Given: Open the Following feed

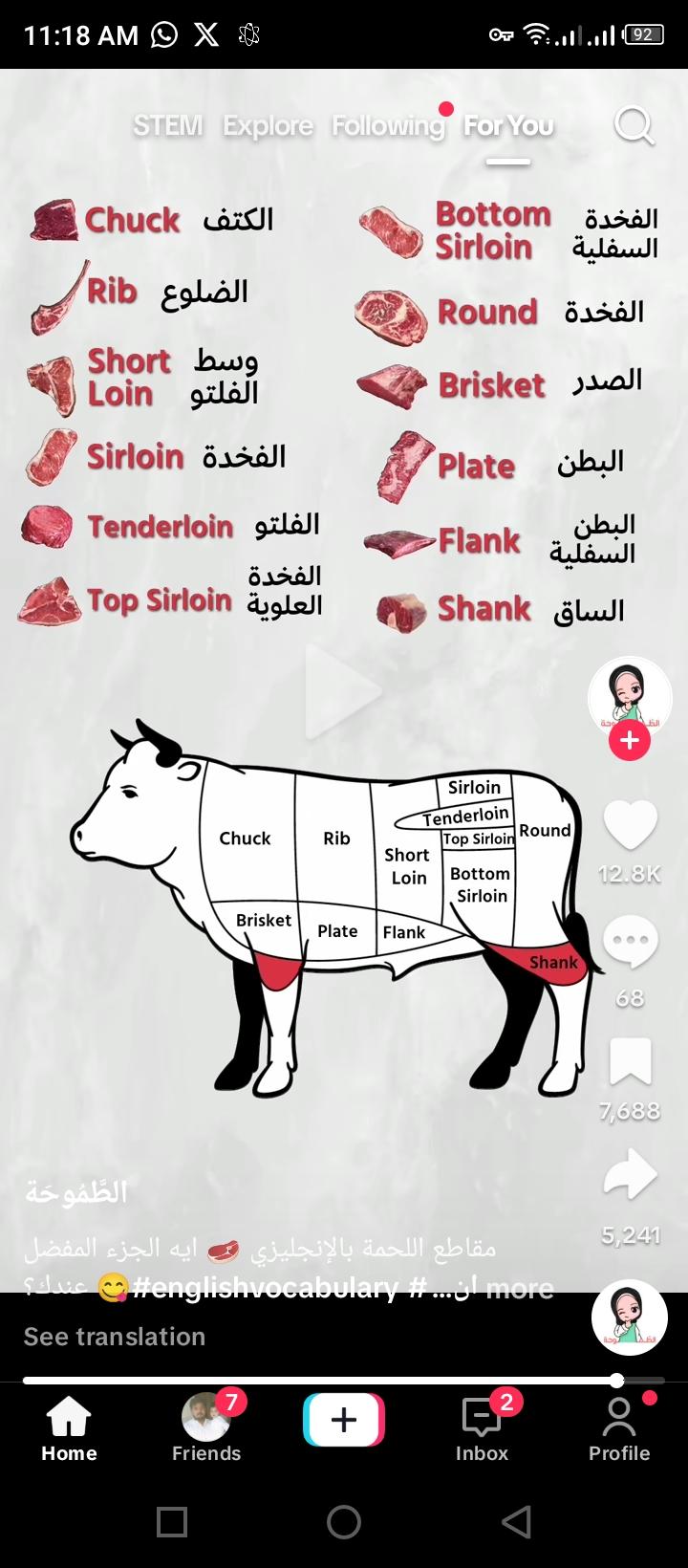Looking at the screenshot, I should (388, 125).
